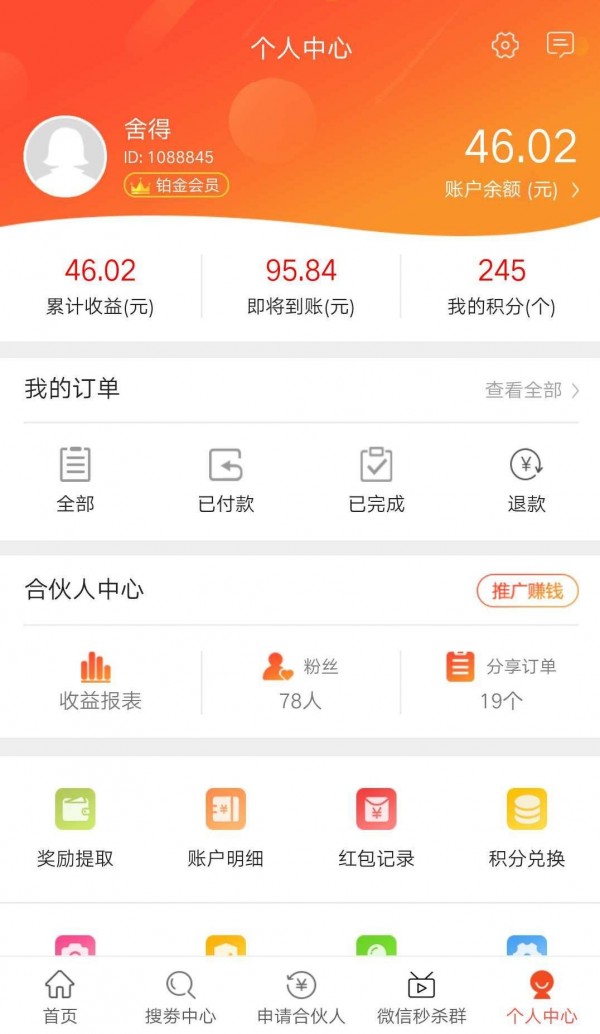The width and height of the screenshot is (600, 1034).
Task: Open 账户明细 account details
Action: (x=226, y=827)
